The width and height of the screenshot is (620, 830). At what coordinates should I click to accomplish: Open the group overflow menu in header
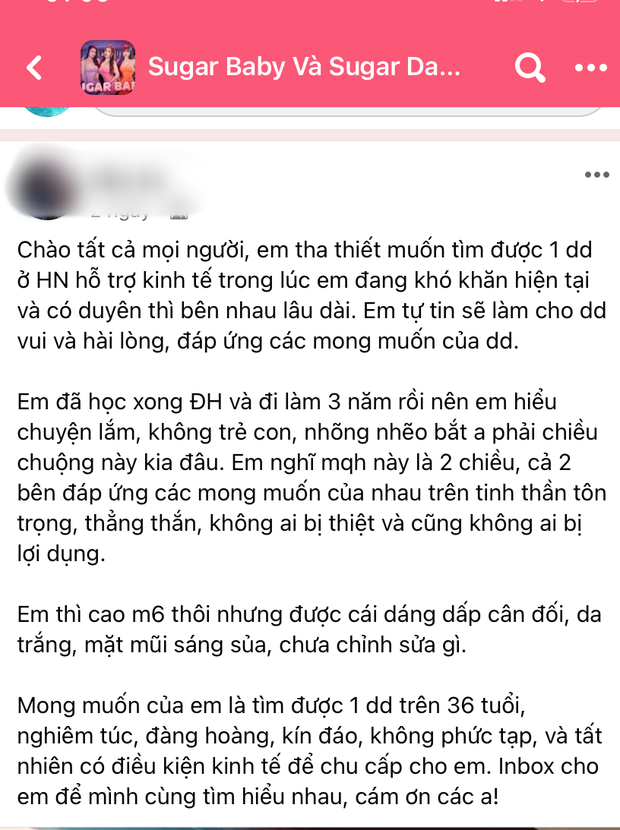[x=591, y=68]
